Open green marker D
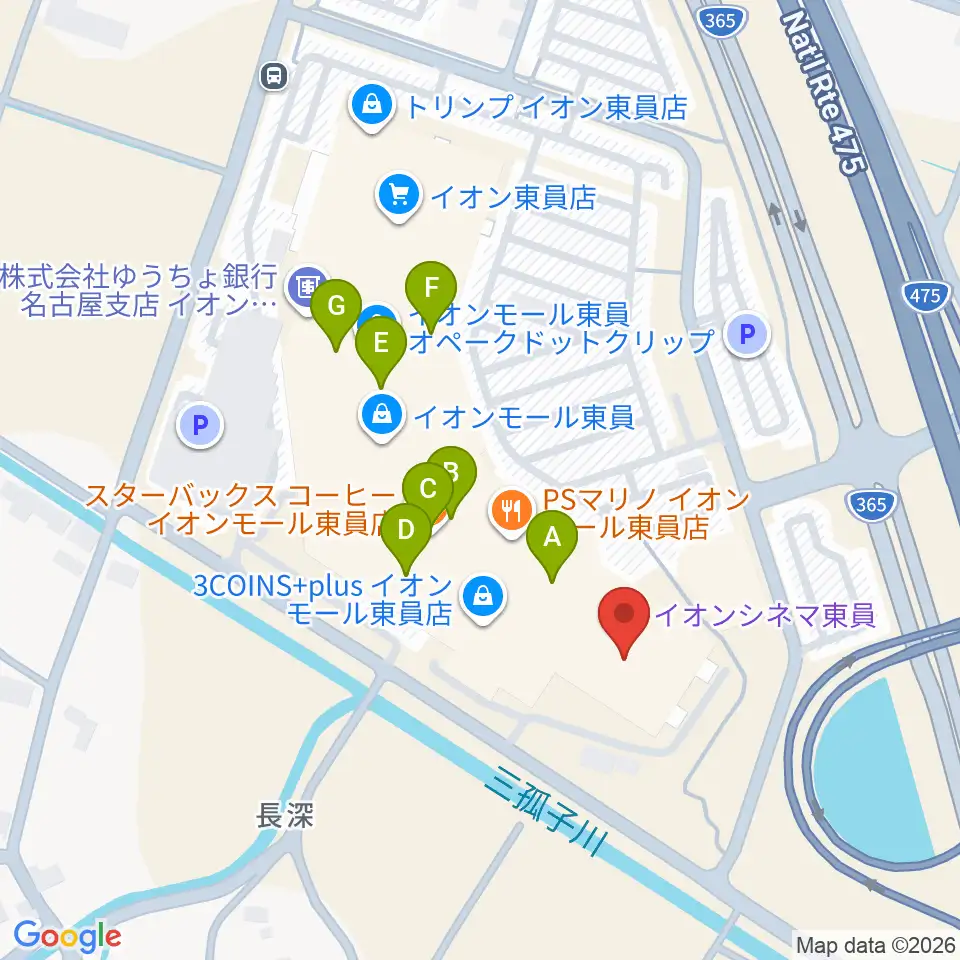960x960 pixels. (406, 536)
